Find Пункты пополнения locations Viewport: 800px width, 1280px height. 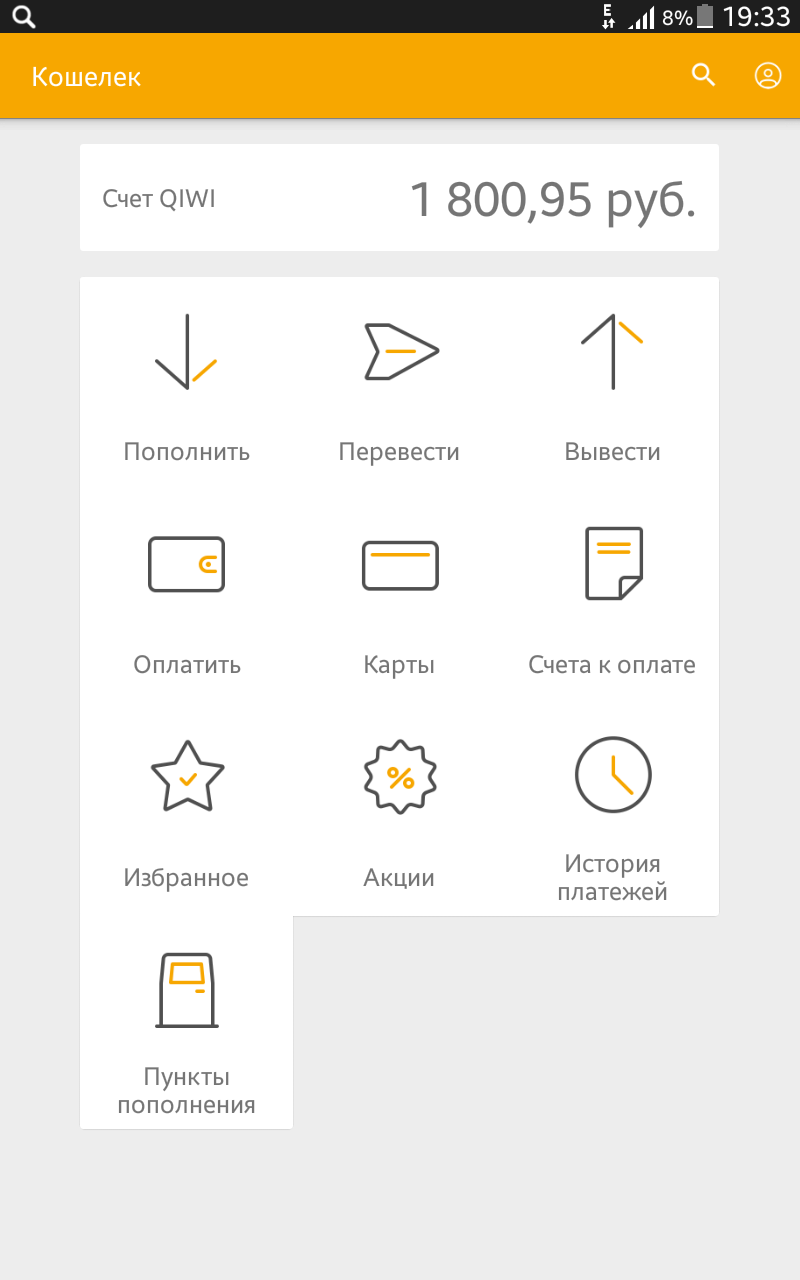187,1023
